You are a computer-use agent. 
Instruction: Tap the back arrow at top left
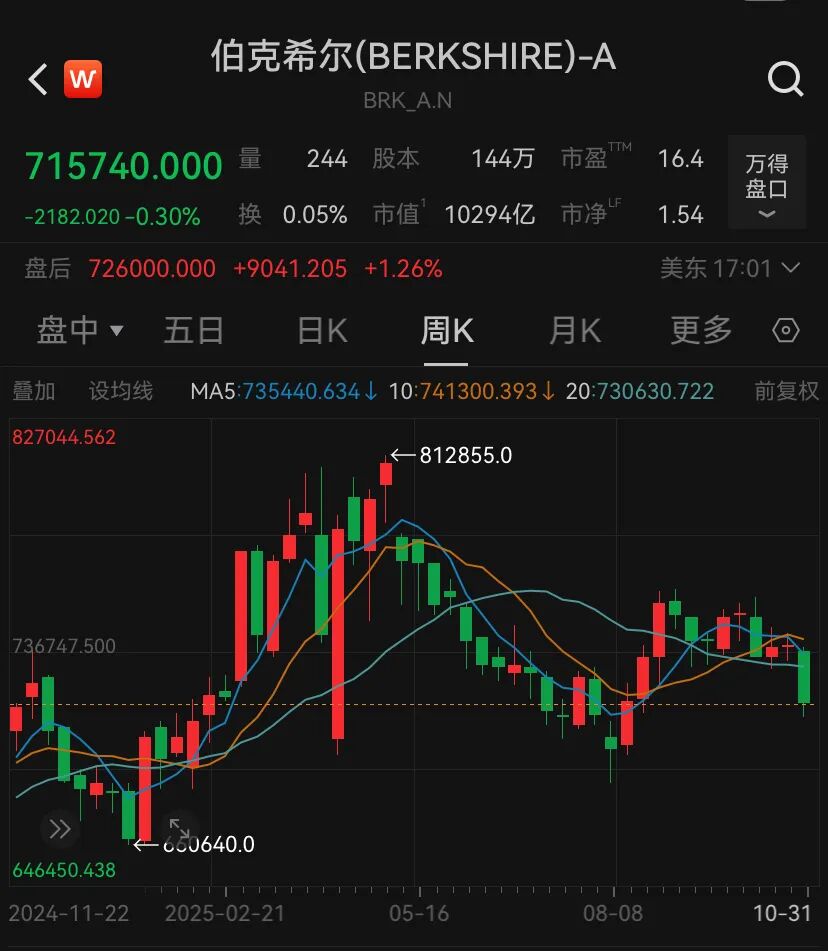tap(36, 79)
